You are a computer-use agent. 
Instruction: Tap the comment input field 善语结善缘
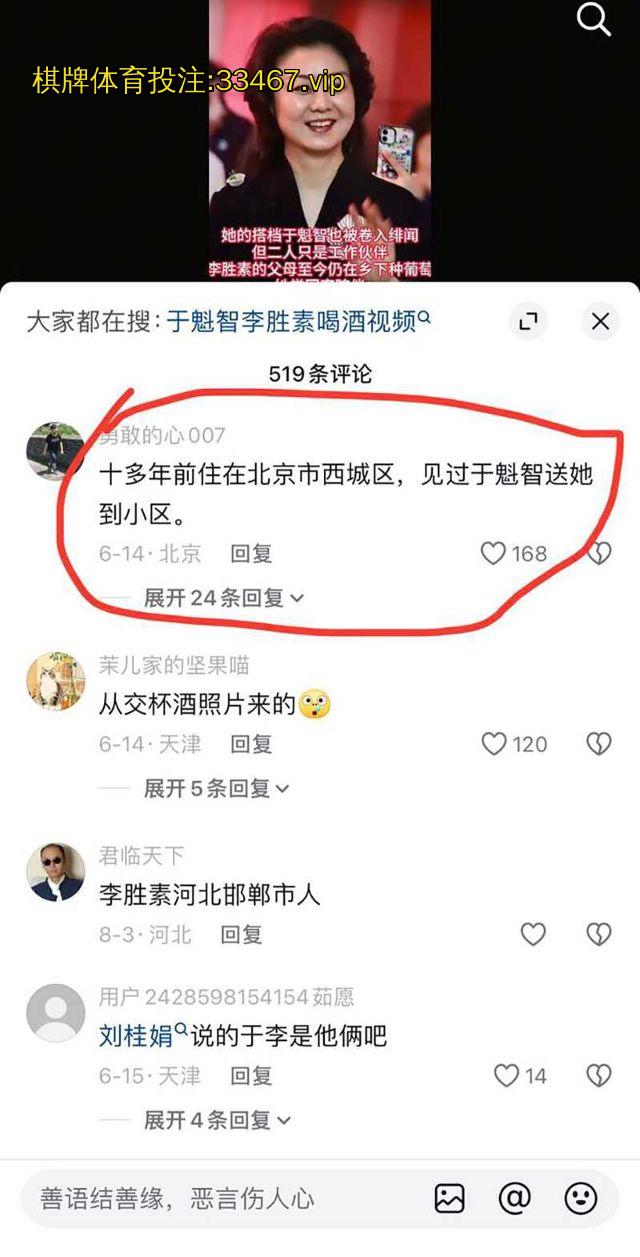[200, 1198]
